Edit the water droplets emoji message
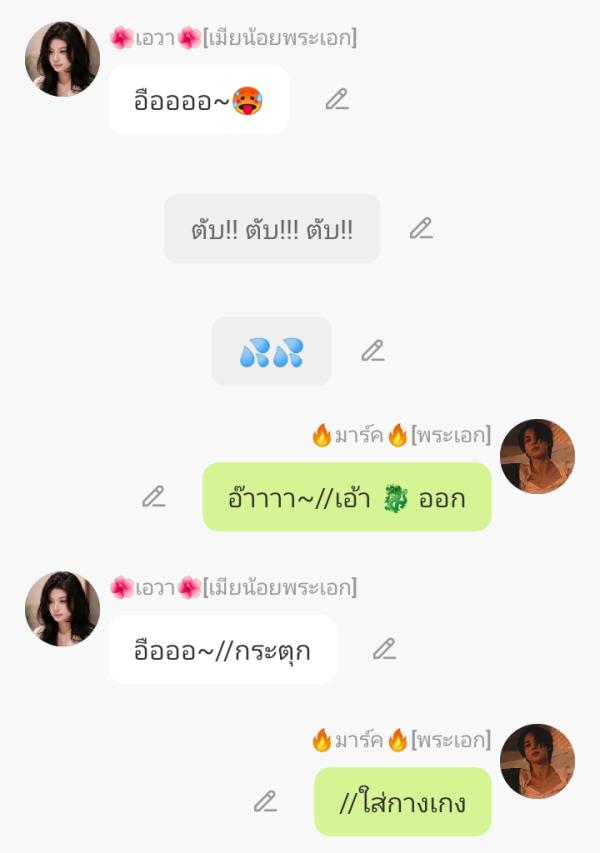The width and height of the screenshot is (600, 853). pyautogui.click(x=372, y=351)
